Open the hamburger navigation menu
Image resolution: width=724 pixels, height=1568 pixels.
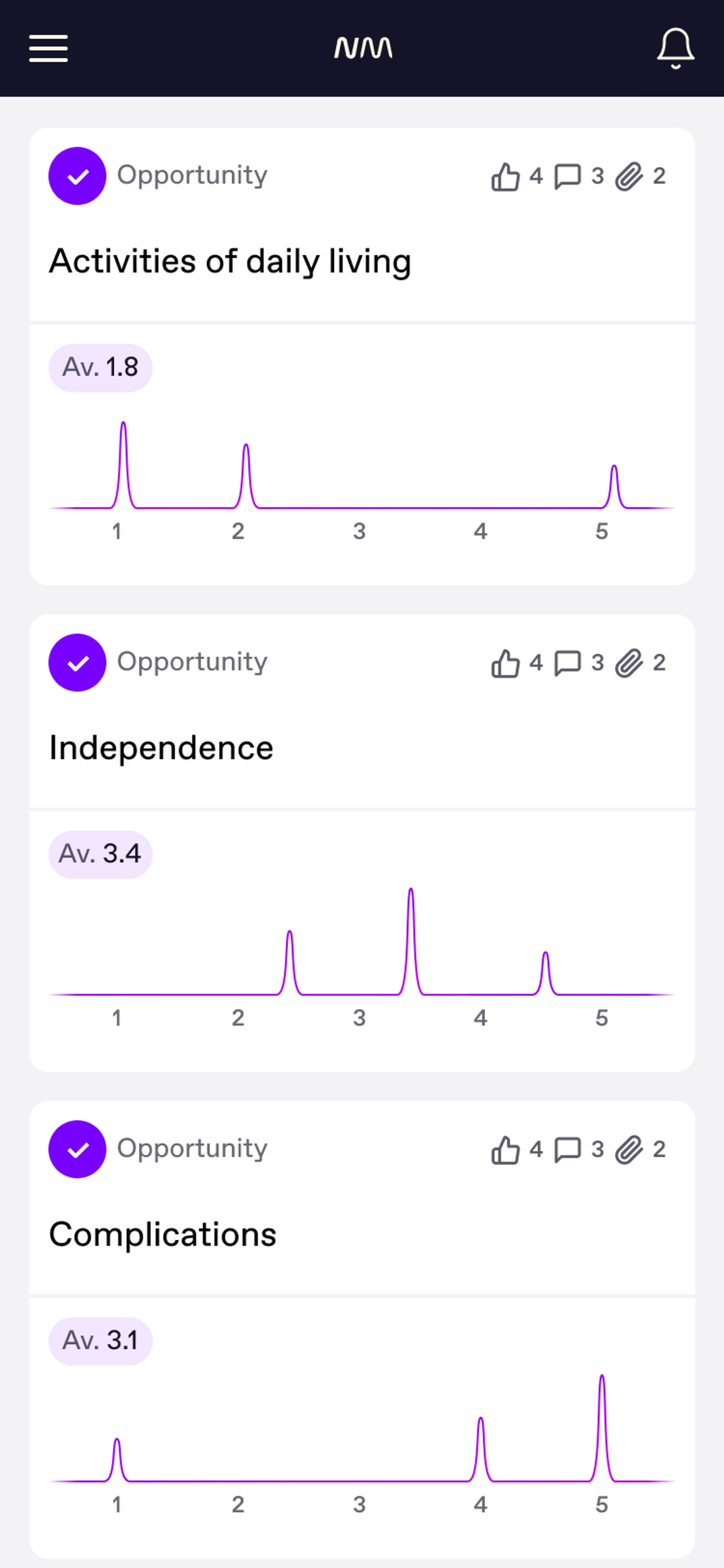48,48
